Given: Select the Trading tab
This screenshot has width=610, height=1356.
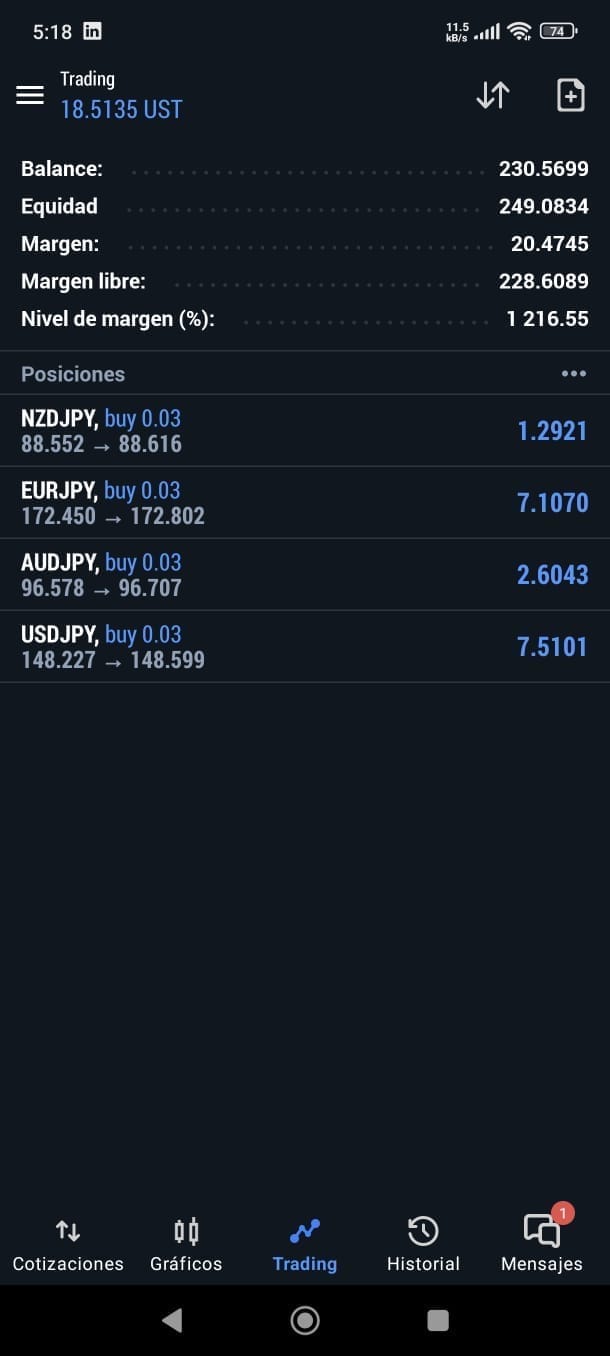Looking at the screenshot, I should pyautogui.click(x=304, y=1245).
